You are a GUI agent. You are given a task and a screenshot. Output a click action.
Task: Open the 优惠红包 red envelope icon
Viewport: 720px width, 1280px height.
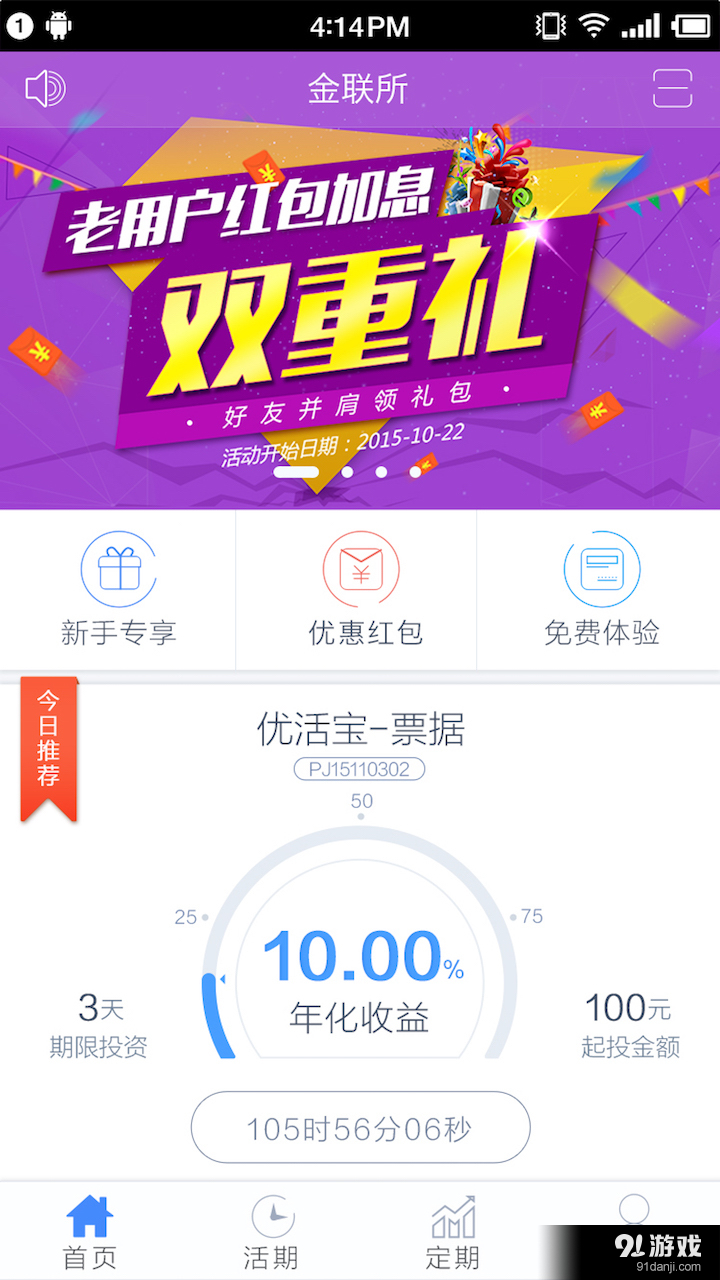[x=359, y=568]
